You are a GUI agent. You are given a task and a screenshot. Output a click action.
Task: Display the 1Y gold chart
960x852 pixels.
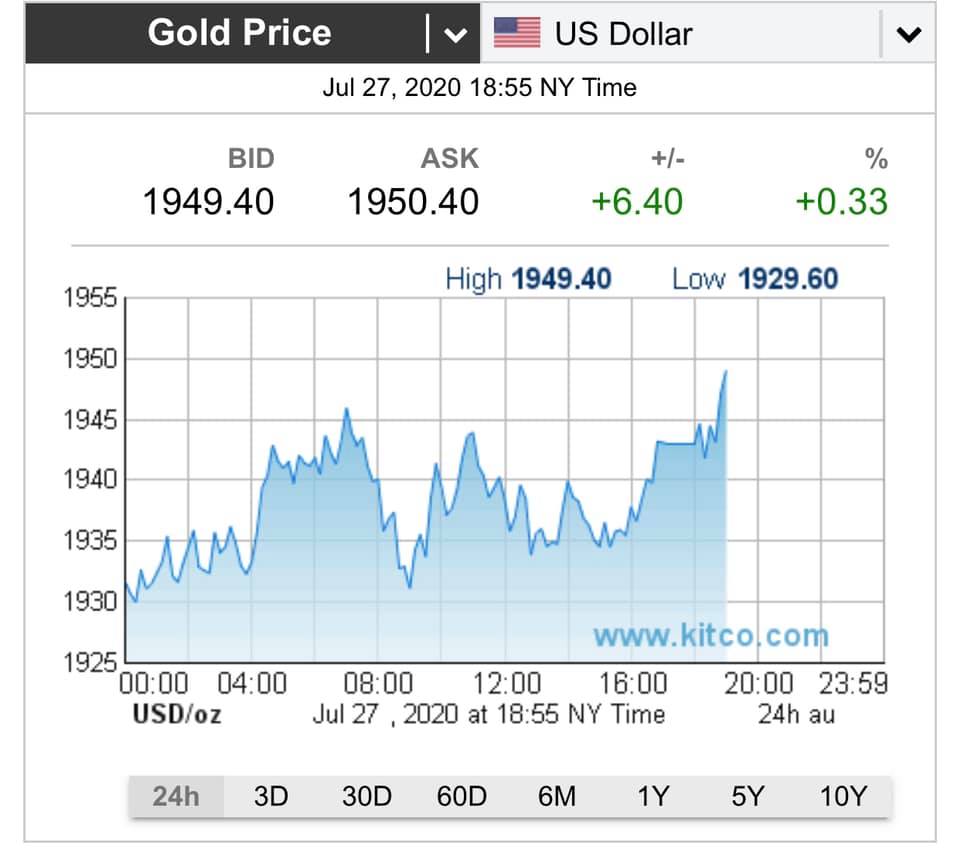tap(652, 796)
